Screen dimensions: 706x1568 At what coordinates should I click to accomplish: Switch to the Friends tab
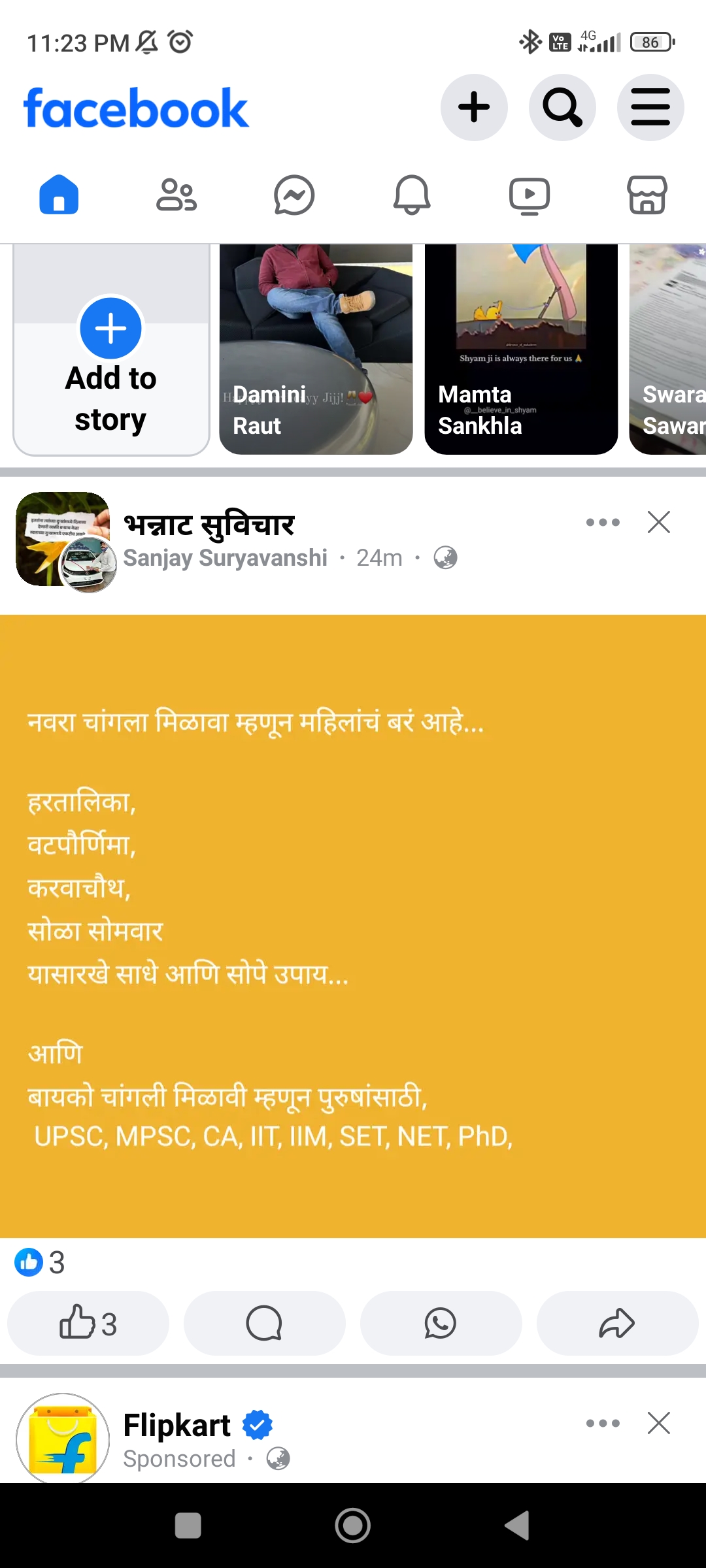(x=176, y=195)
